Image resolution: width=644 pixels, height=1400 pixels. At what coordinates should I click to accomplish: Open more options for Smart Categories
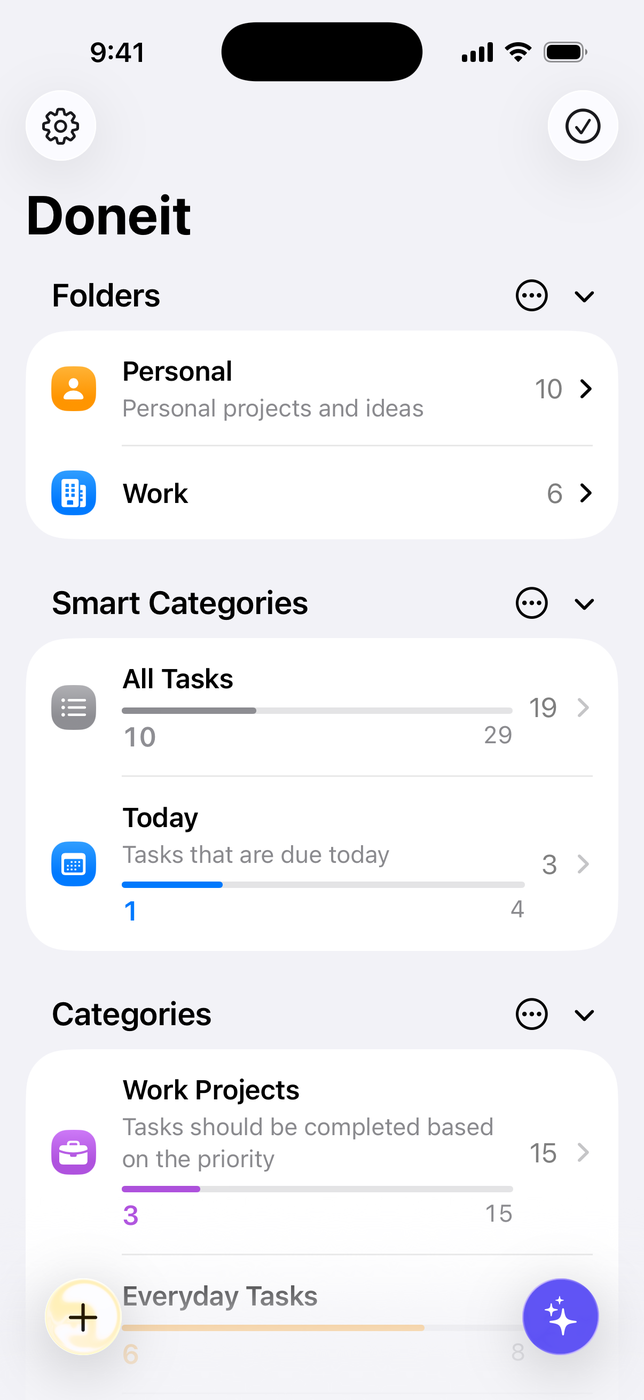pos(531,603)
